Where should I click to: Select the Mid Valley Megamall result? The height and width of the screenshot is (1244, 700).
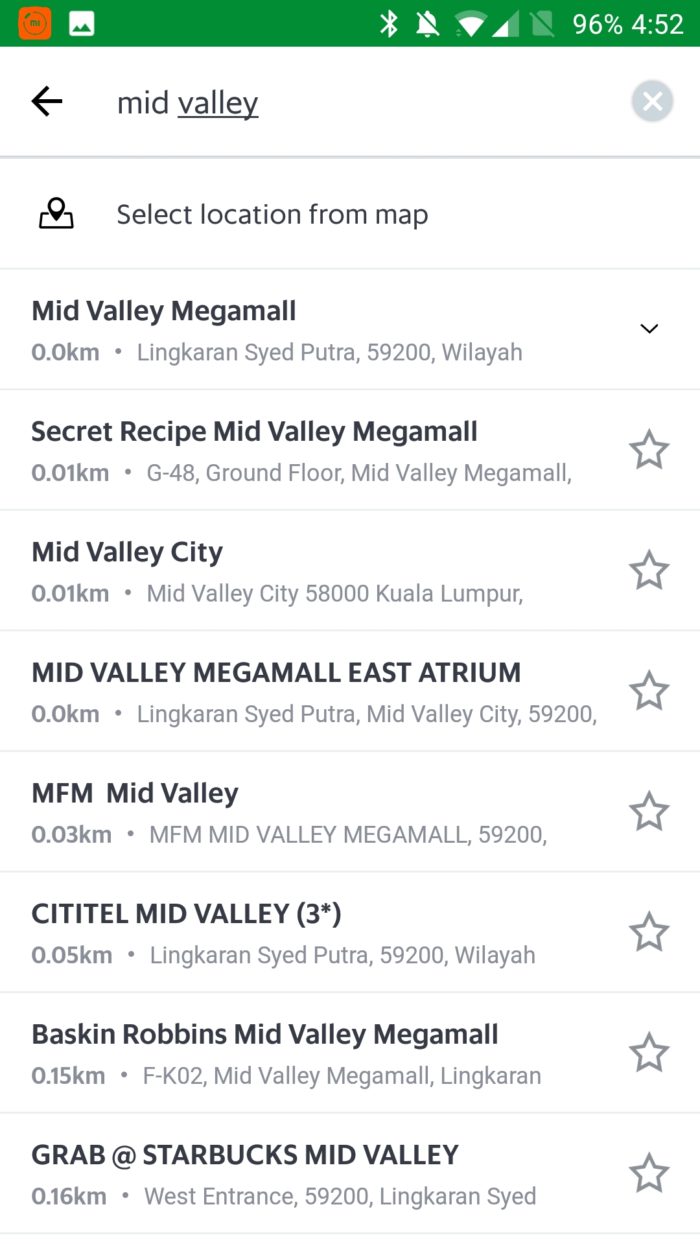click(300, 330)
